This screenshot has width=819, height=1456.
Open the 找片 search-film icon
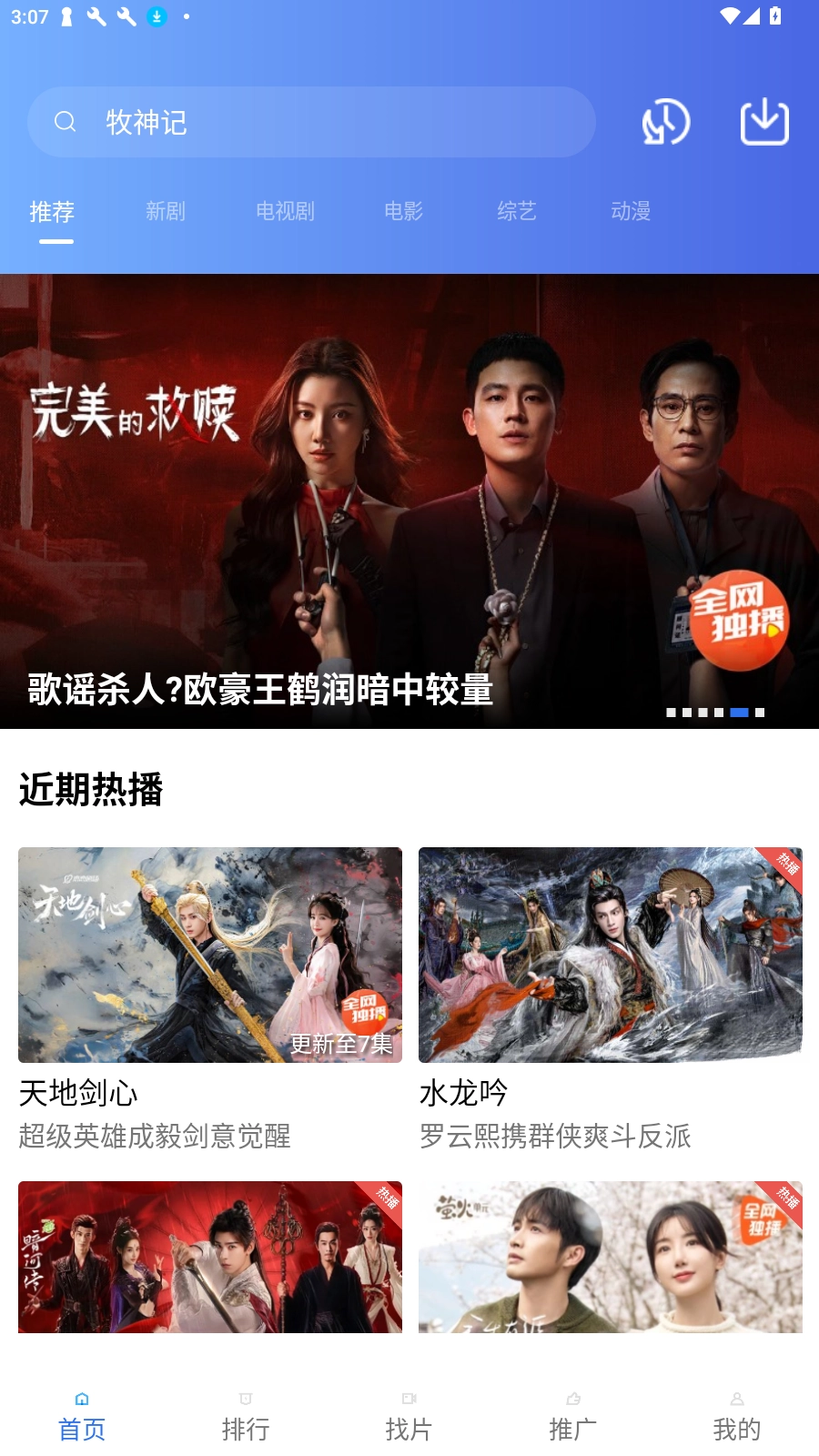pos(409,1400)
